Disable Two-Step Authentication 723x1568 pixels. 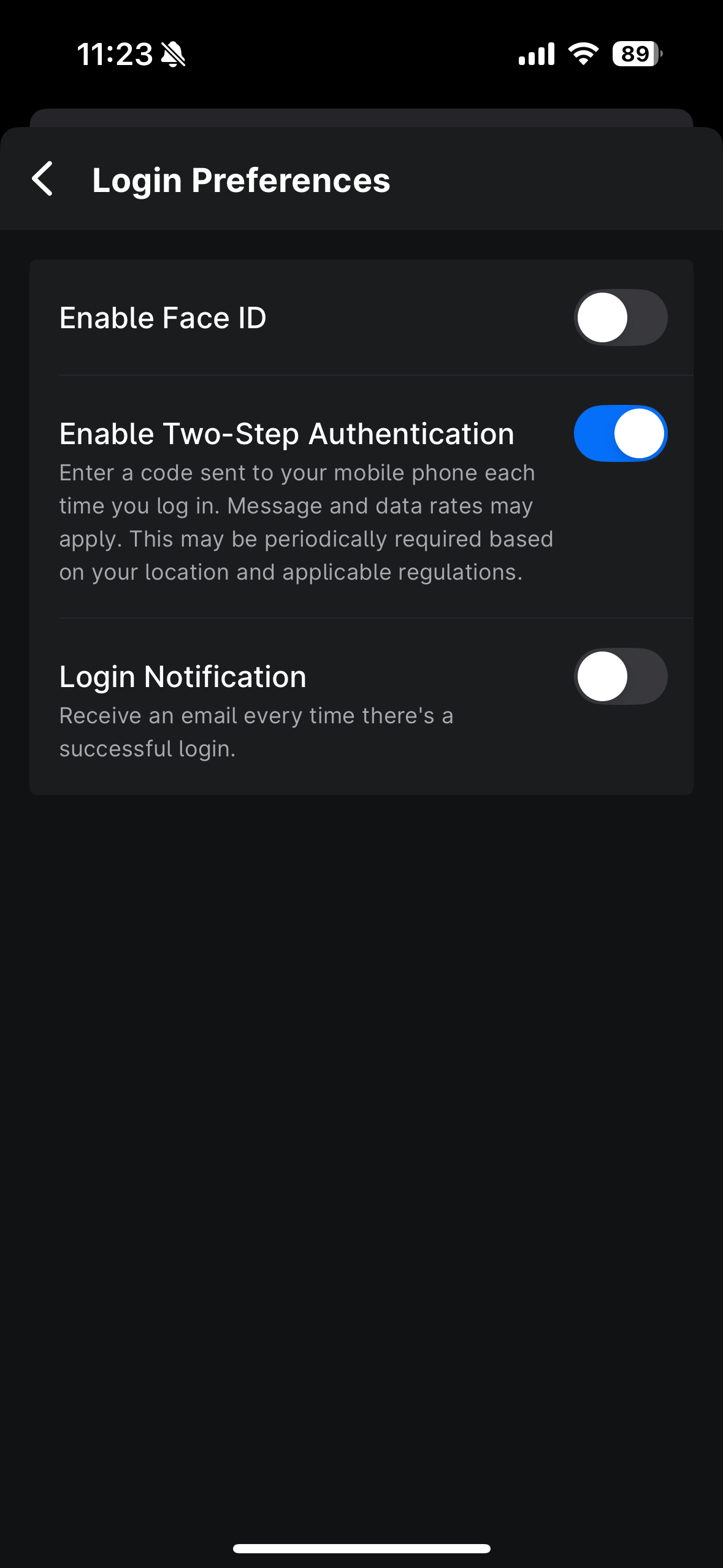[x=620, y=434]
